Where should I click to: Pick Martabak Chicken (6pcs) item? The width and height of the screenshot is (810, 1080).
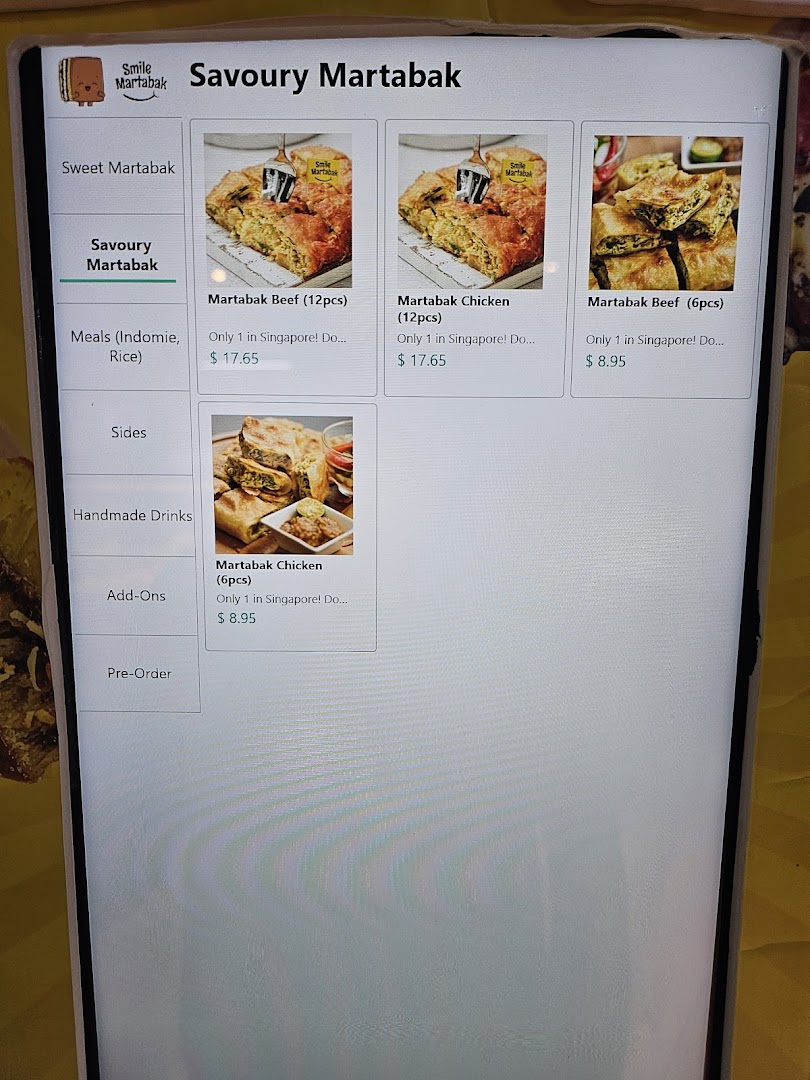pyautogui.click(x=288, y=525)
